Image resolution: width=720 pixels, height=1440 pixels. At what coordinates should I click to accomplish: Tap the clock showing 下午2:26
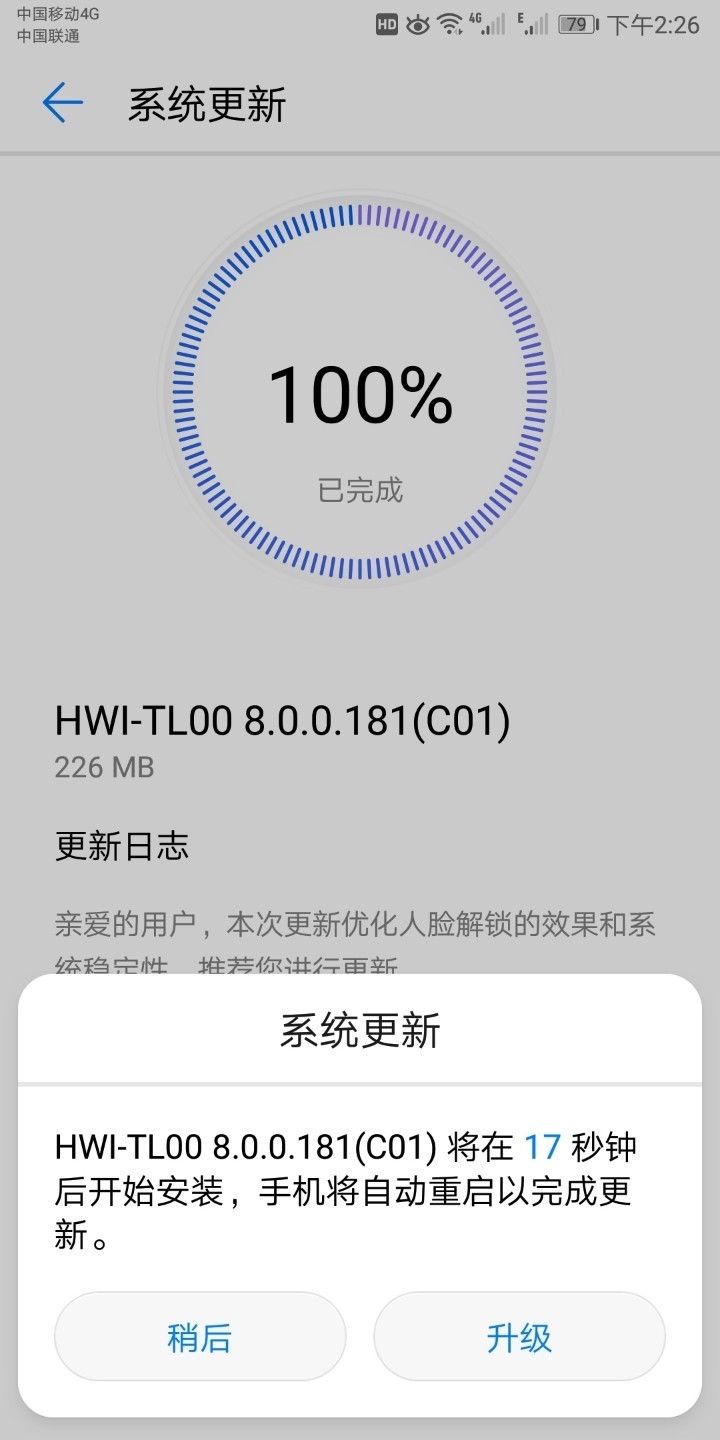point(655,25)
